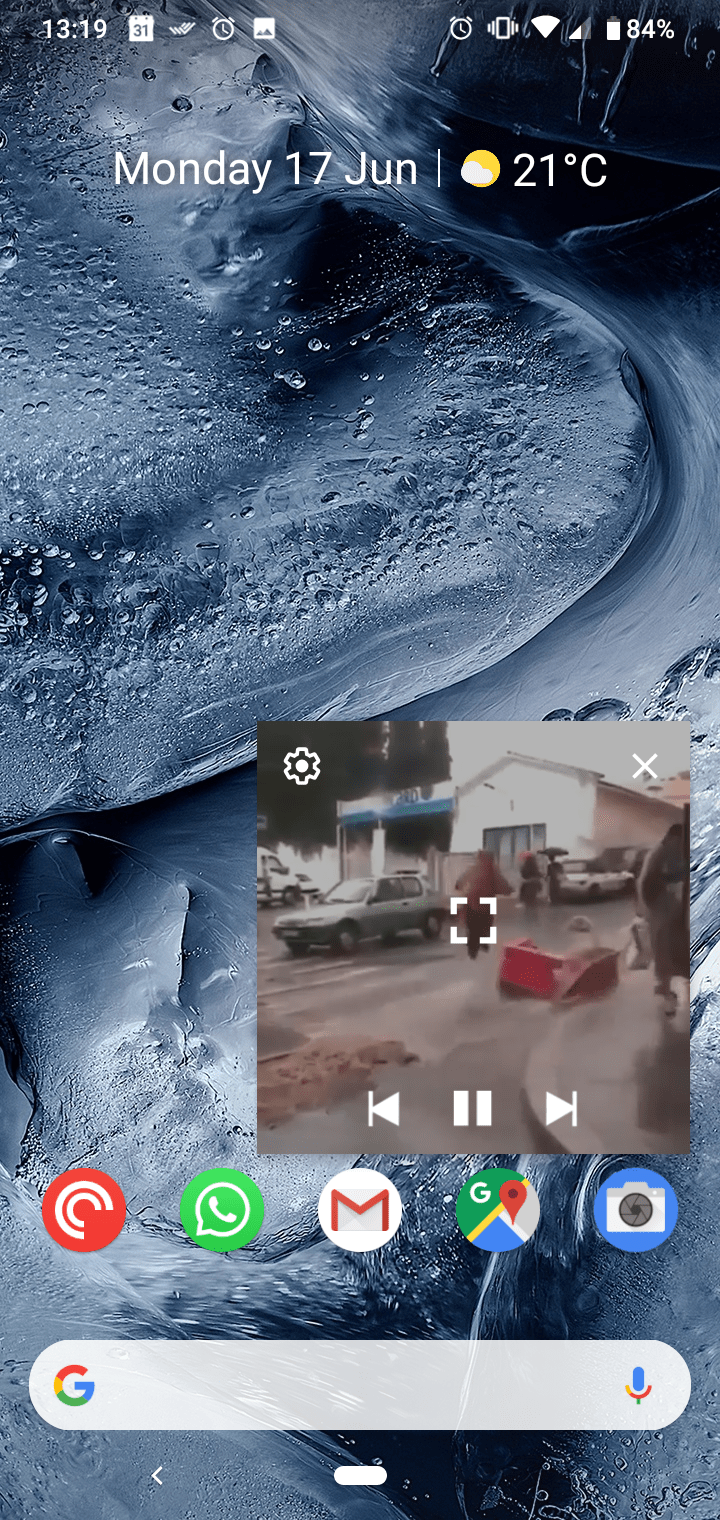Start voice search with microphone

click(638, 1385)
